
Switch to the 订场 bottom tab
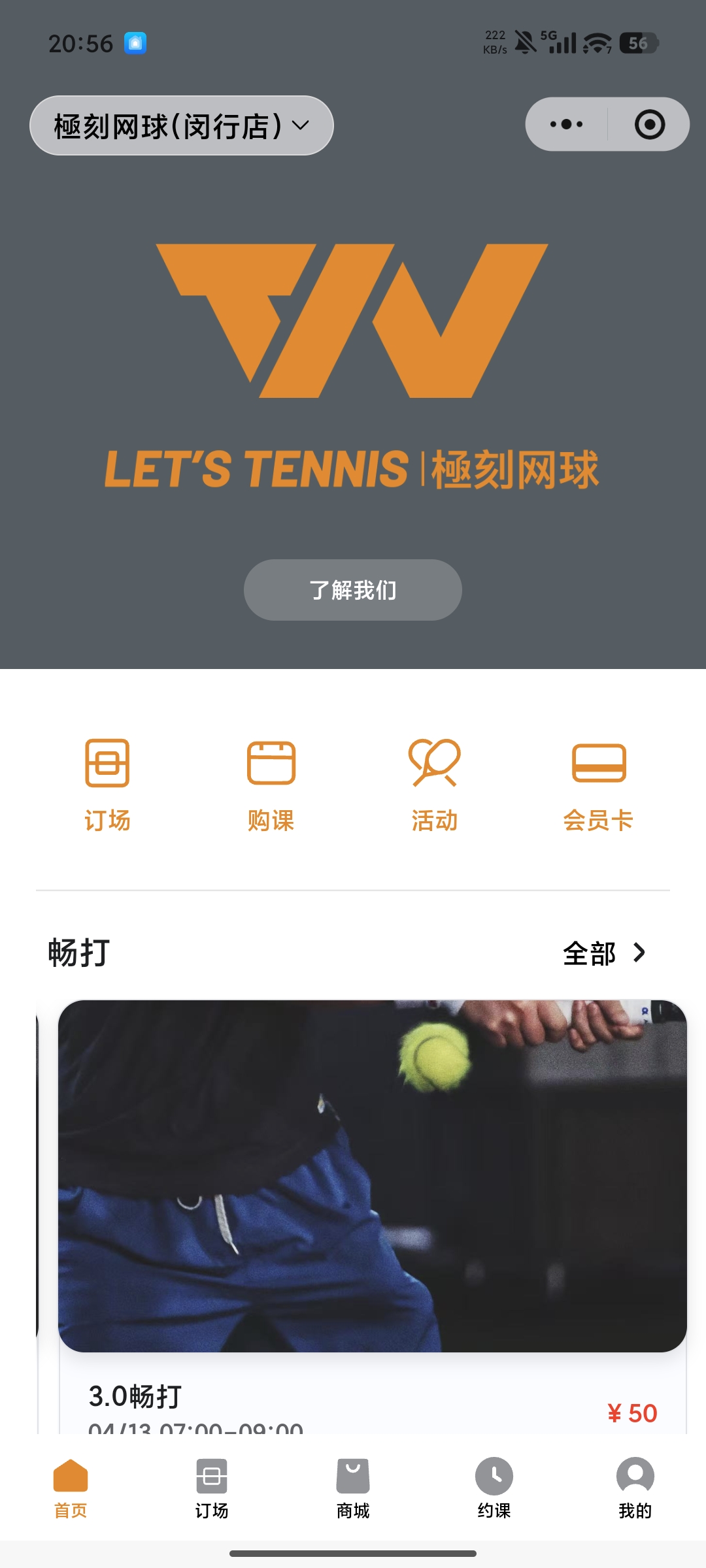(x=212, y=1488)
